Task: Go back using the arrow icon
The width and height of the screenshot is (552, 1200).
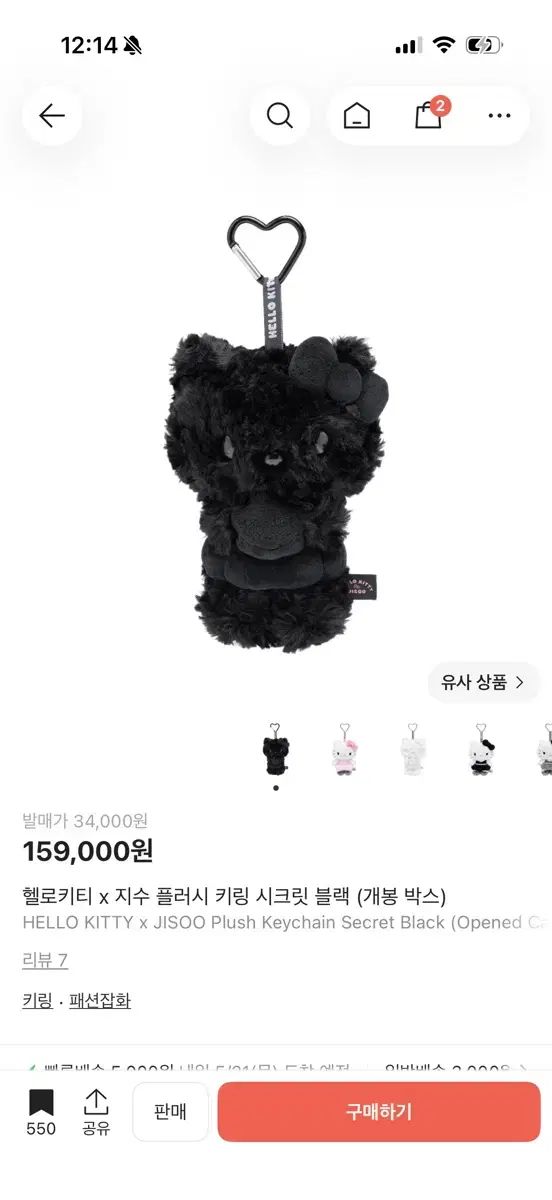Action: (x=52, y=115)
